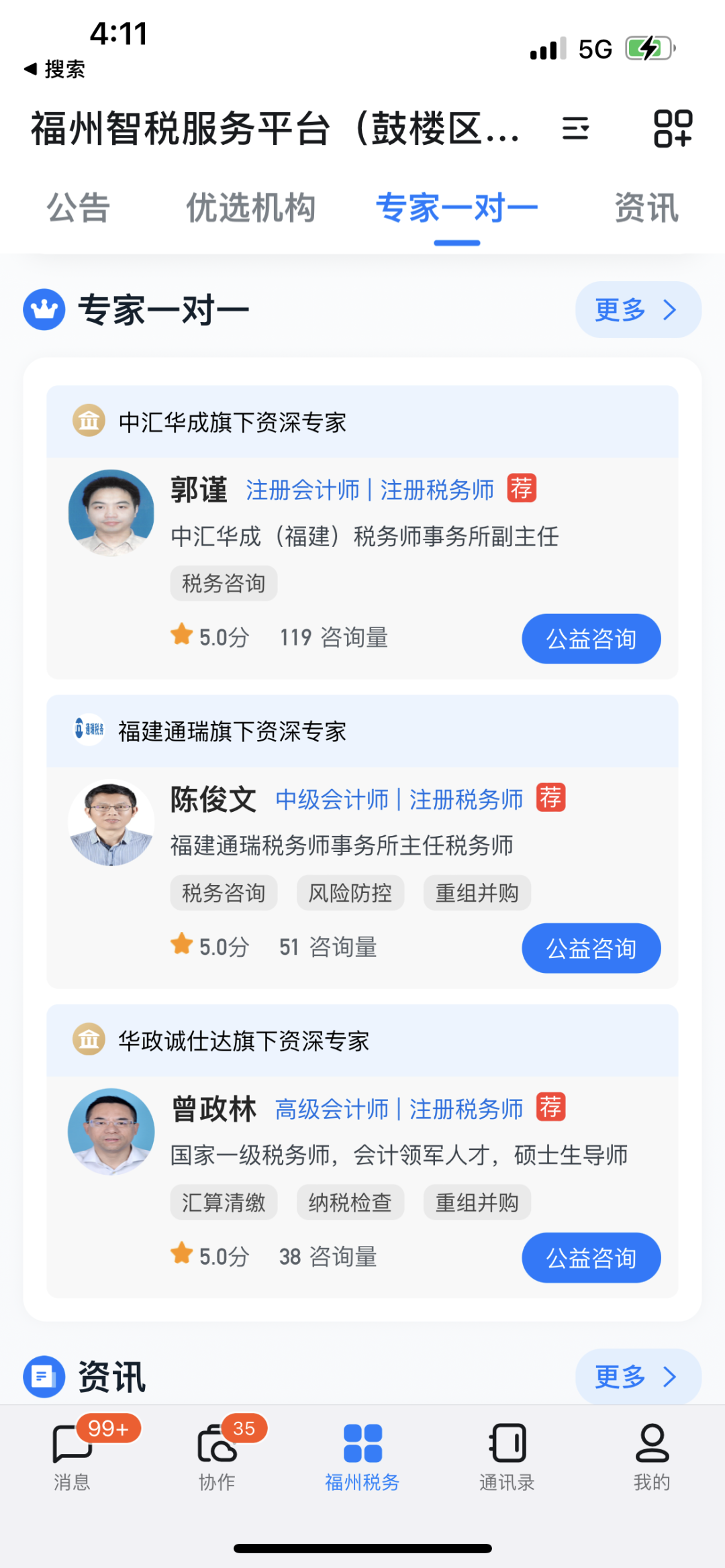Open expert 曾政林's profile card
Image resolution: width=725 pixels, height=1568 pixels.
click(x=362, y=1187)
